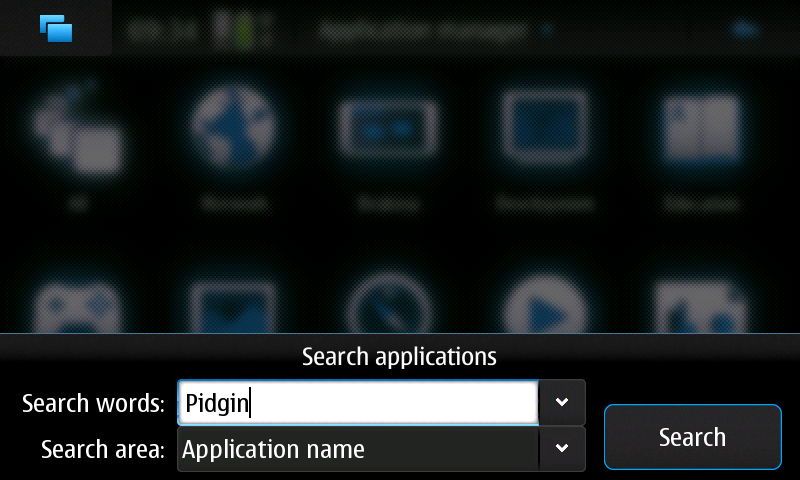The width and height of the screenshot is (800, 480).
Task: Focus the Search words text field
Action: tap(358, 403)
